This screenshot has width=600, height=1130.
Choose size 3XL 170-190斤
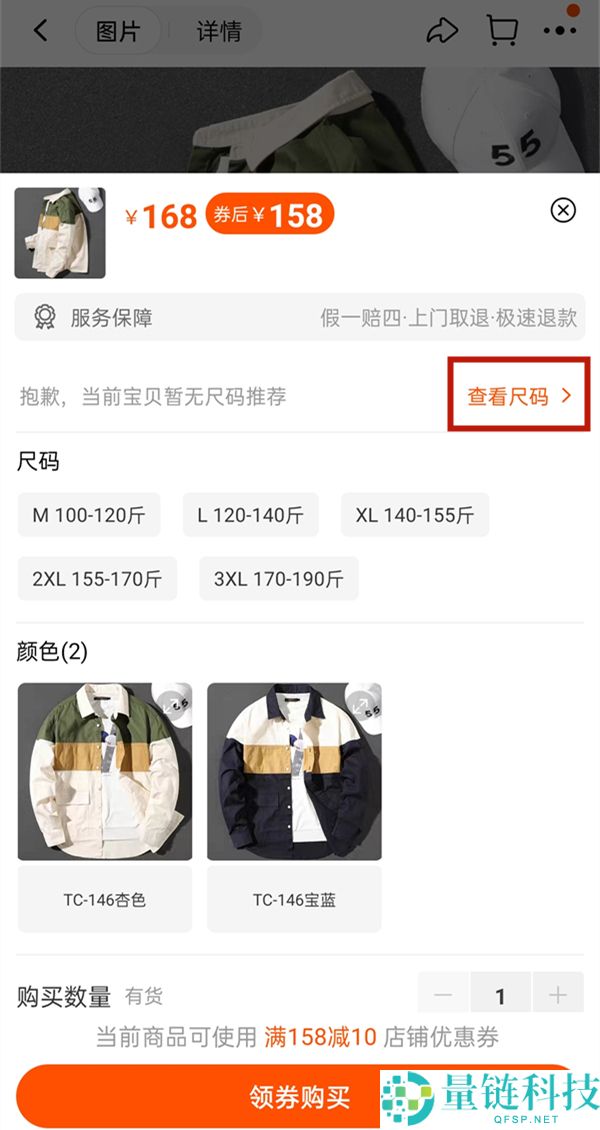[279, 579]
